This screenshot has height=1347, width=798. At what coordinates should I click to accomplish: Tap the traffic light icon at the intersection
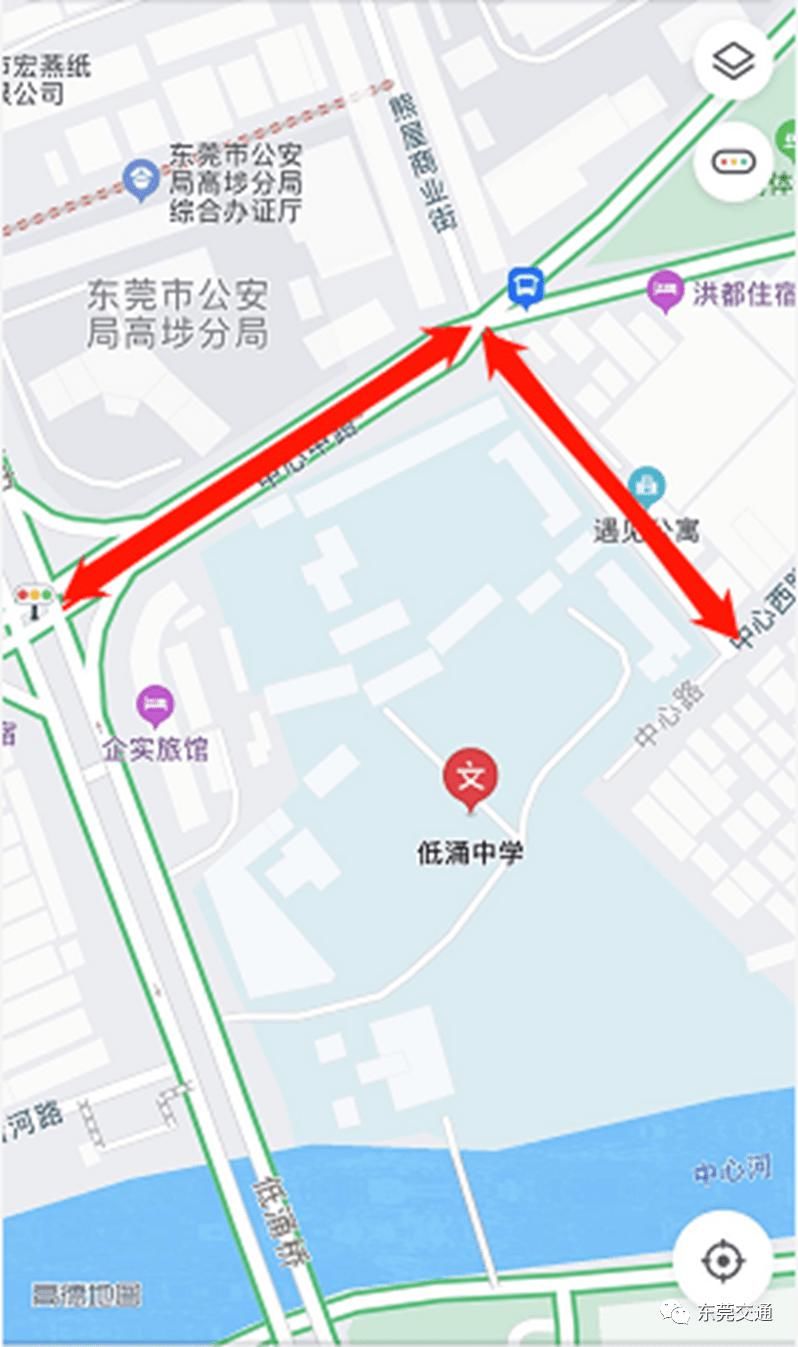pyautogui.click(x=33, y=594)
